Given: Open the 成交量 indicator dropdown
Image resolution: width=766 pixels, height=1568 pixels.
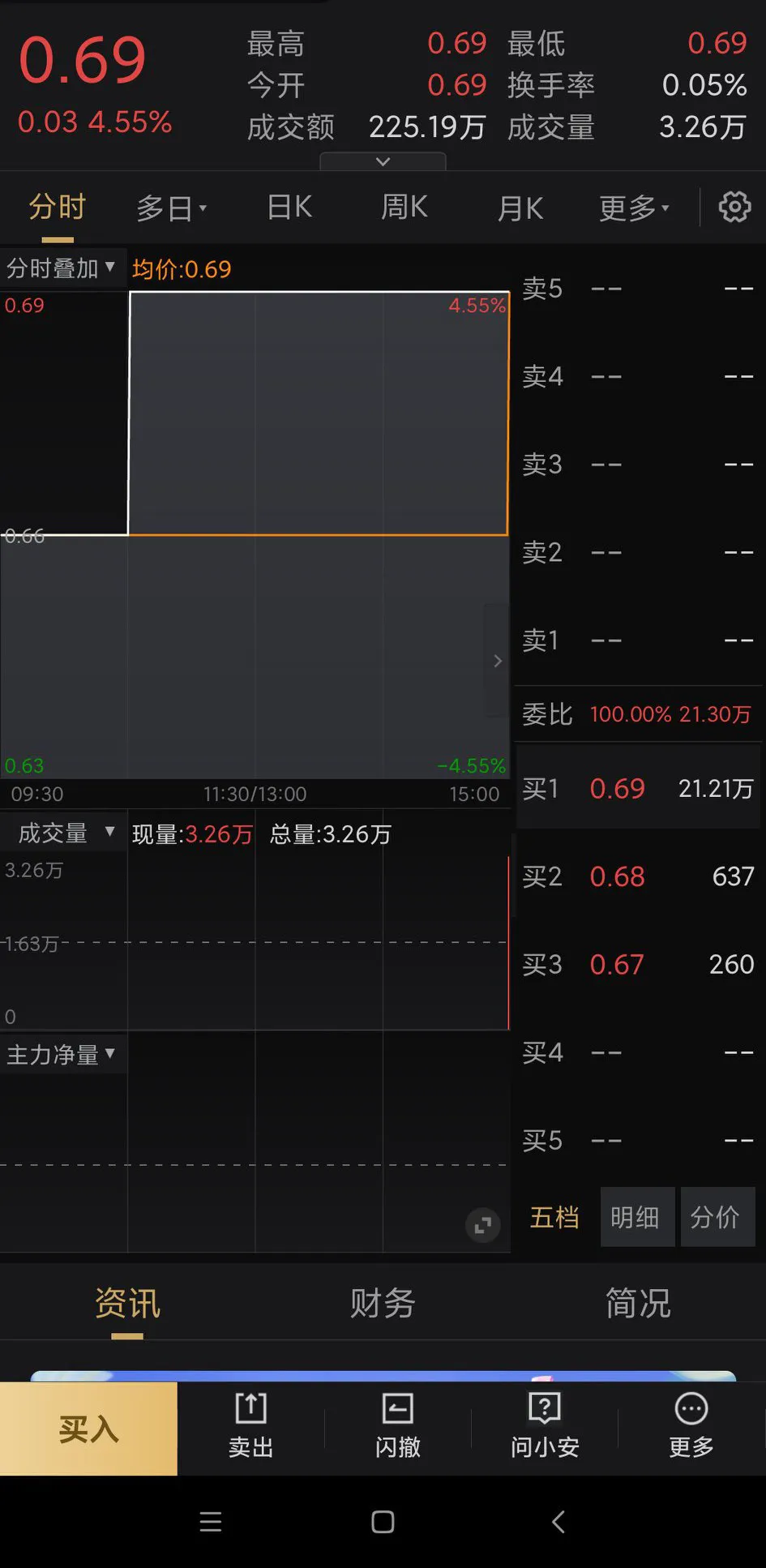Looking at the screenshot, I should pos(65,833).
